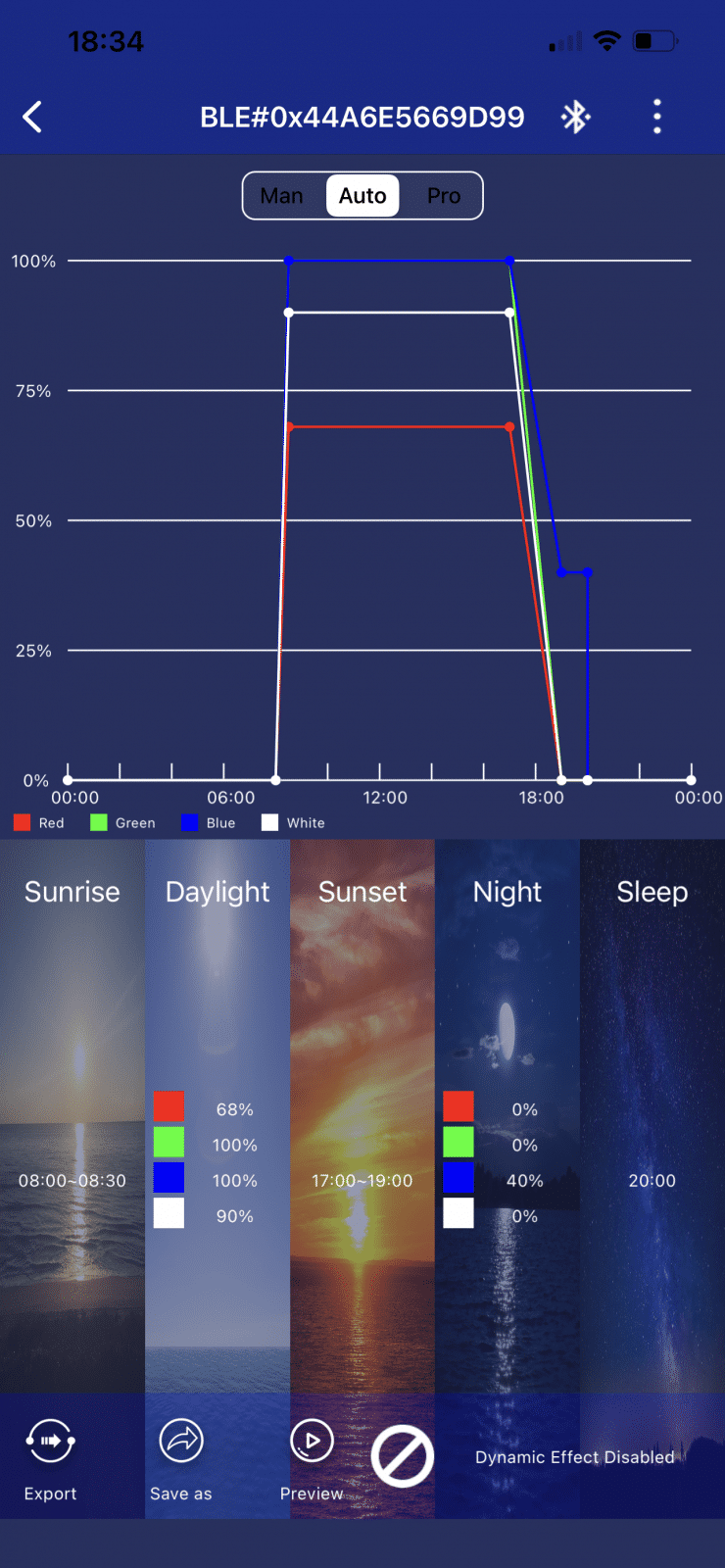Open the Sleep time panel
725x1568 pixels.
[652, 1115]
